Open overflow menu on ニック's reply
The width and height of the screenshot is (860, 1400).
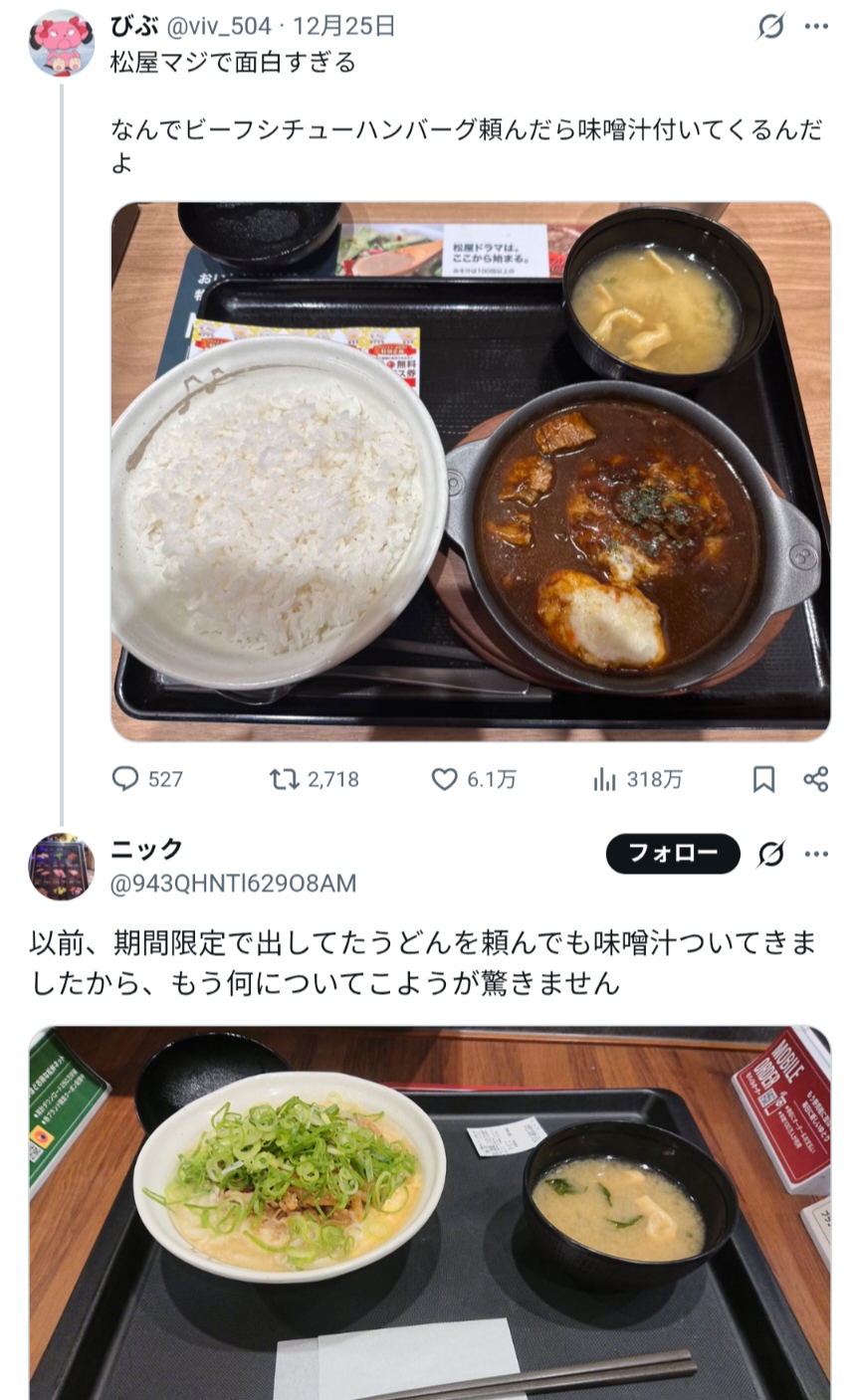coord(816,854)
